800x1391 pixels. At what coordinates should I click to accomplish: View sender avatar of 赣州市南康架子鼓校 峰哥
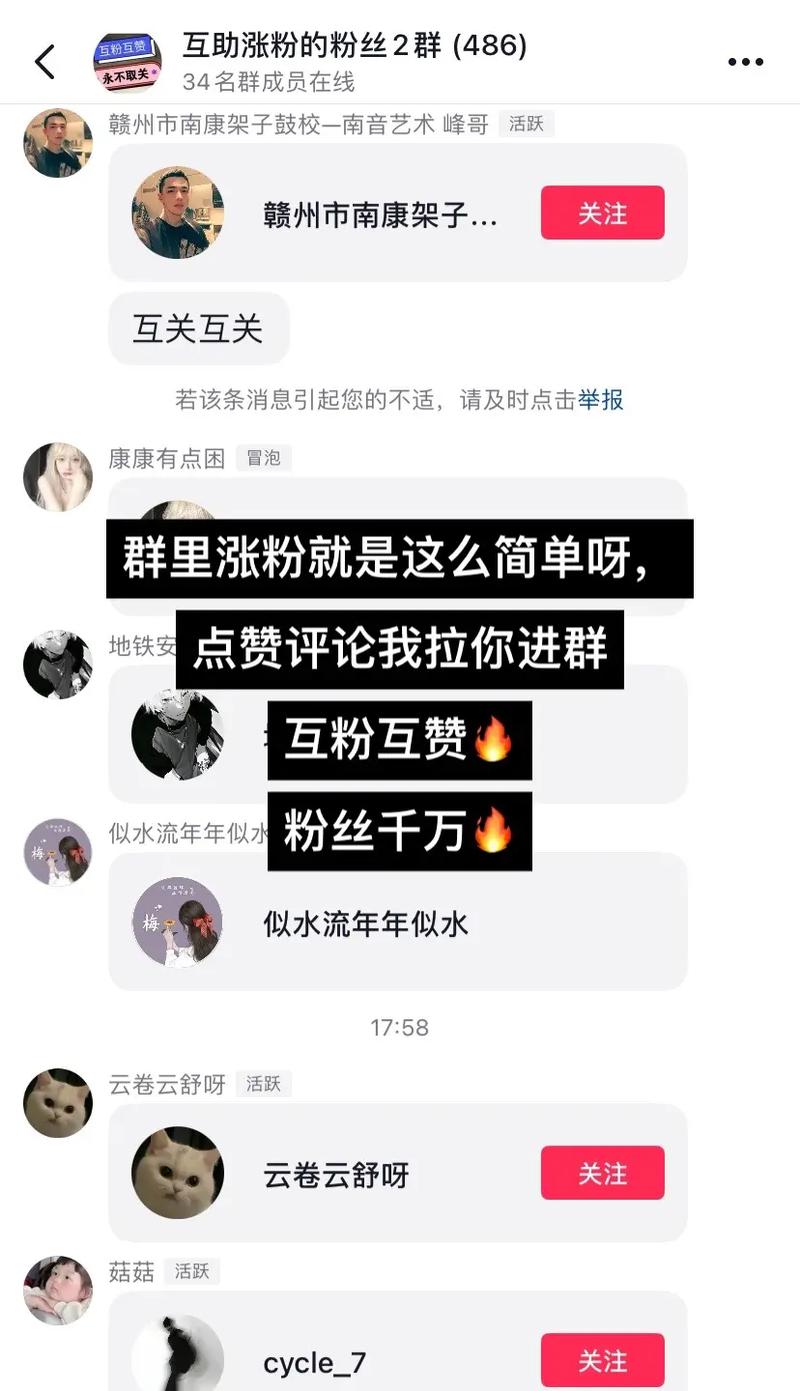click(x=58, y=143)
